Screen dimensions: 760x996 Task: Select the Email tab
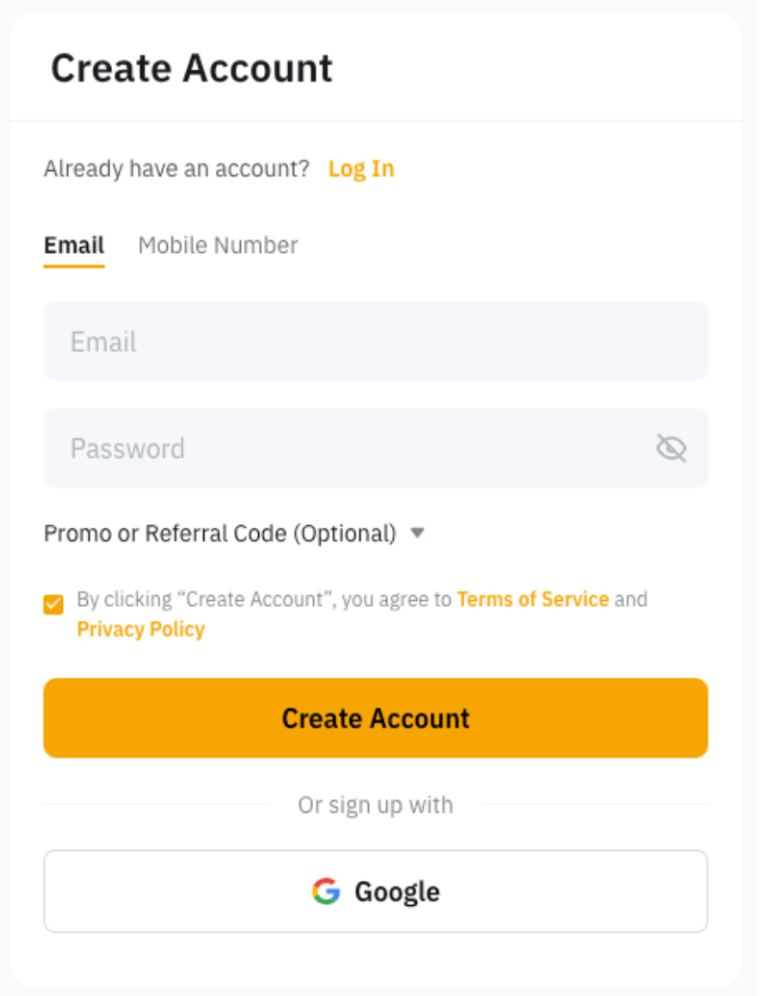(74, 246)
